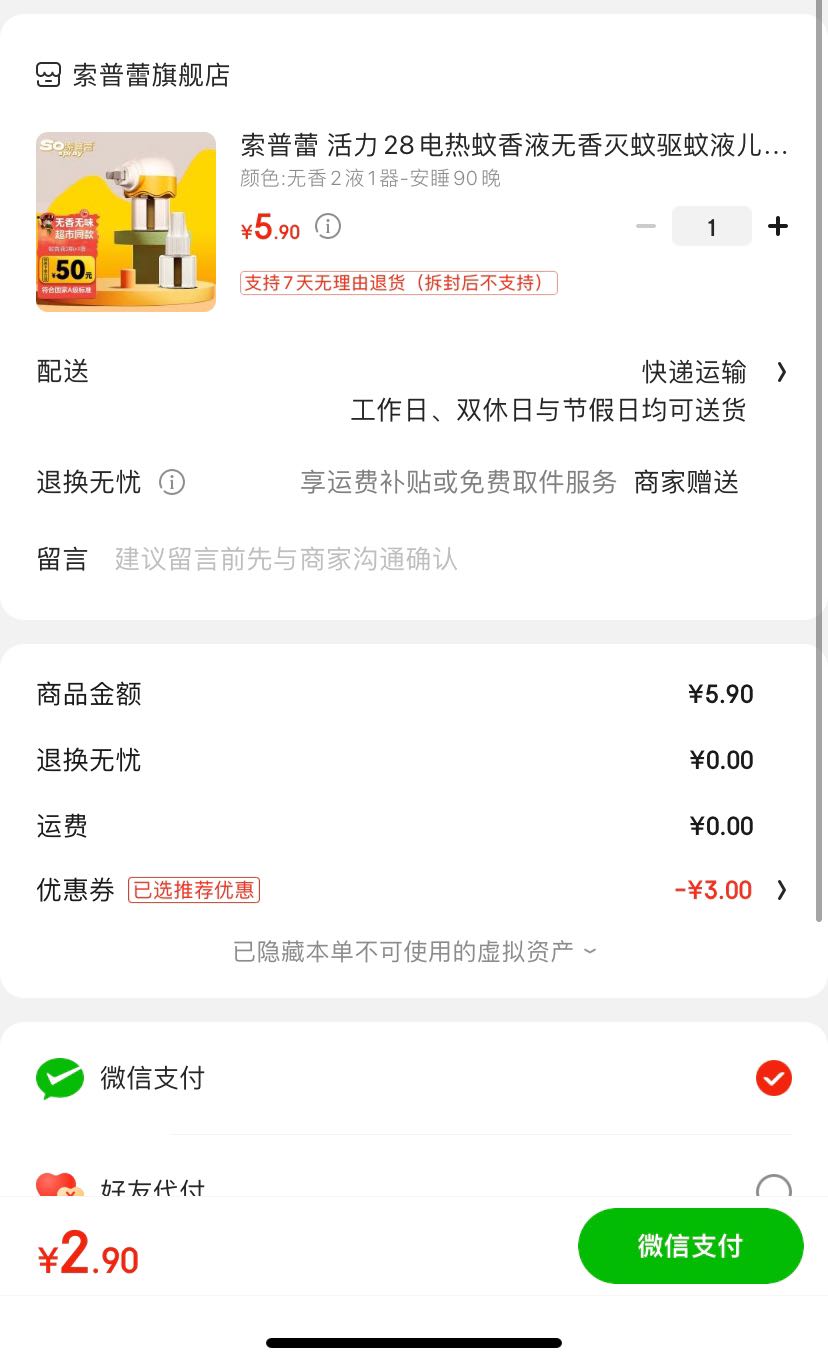The height and width of the screenshot is (1364, 828).
Task: Open the mosquito liquid product thumbnail
Action: 126,222
